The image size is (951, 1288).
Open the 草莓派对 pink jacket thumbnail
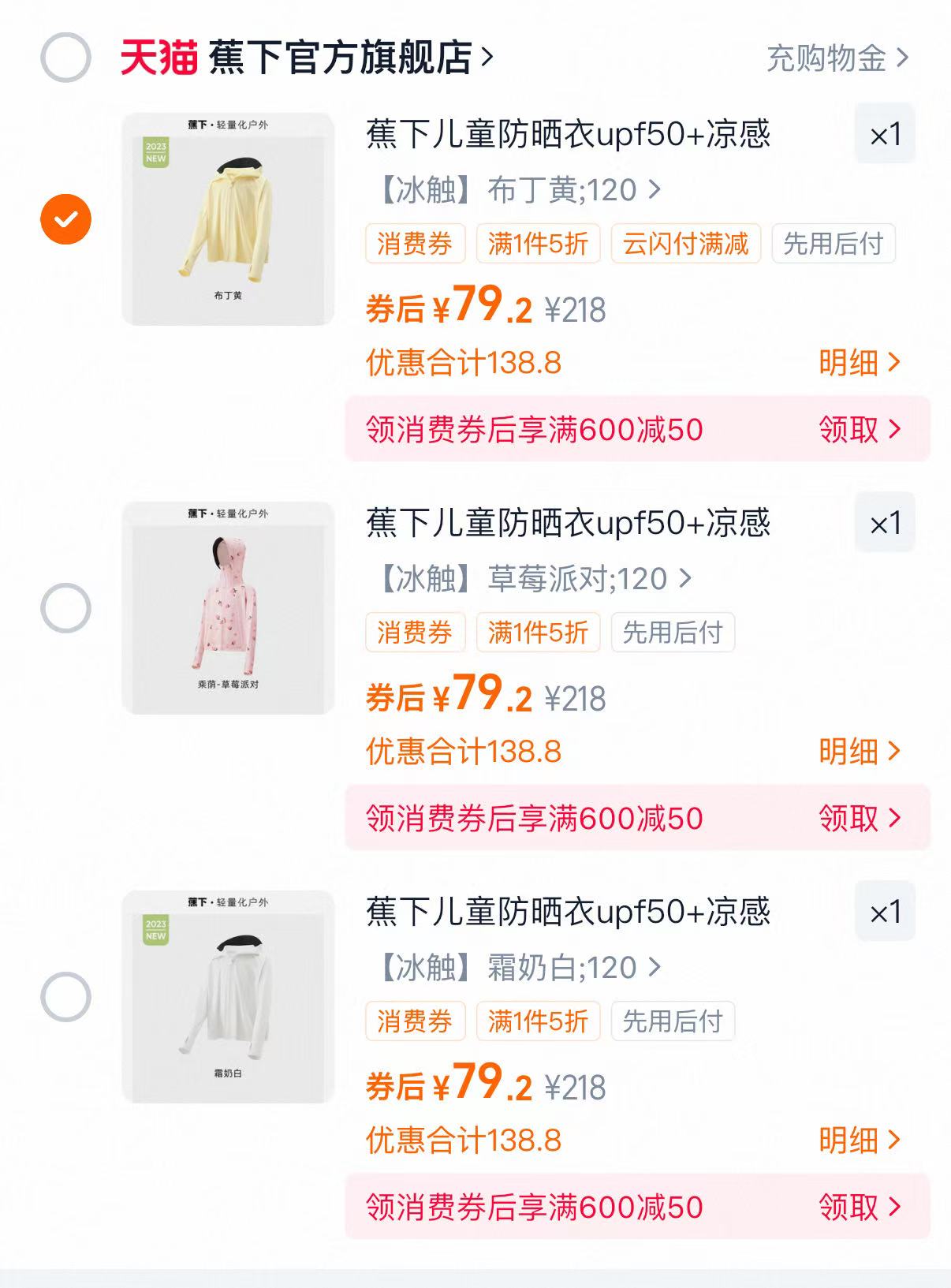(229, 603)
